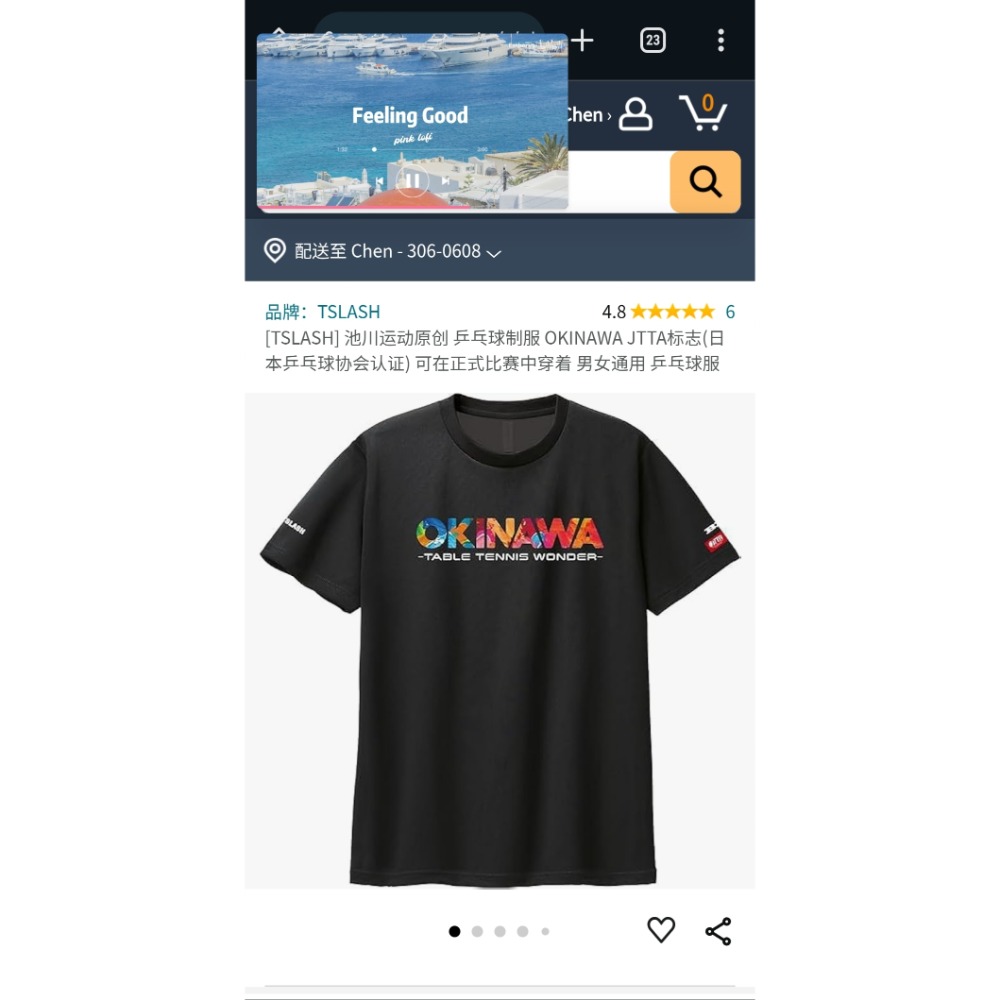Image resolution: width=1000 pixels, height=1000 pixels.
Task: Open the browser overflow menu
Action: point(721,40)
